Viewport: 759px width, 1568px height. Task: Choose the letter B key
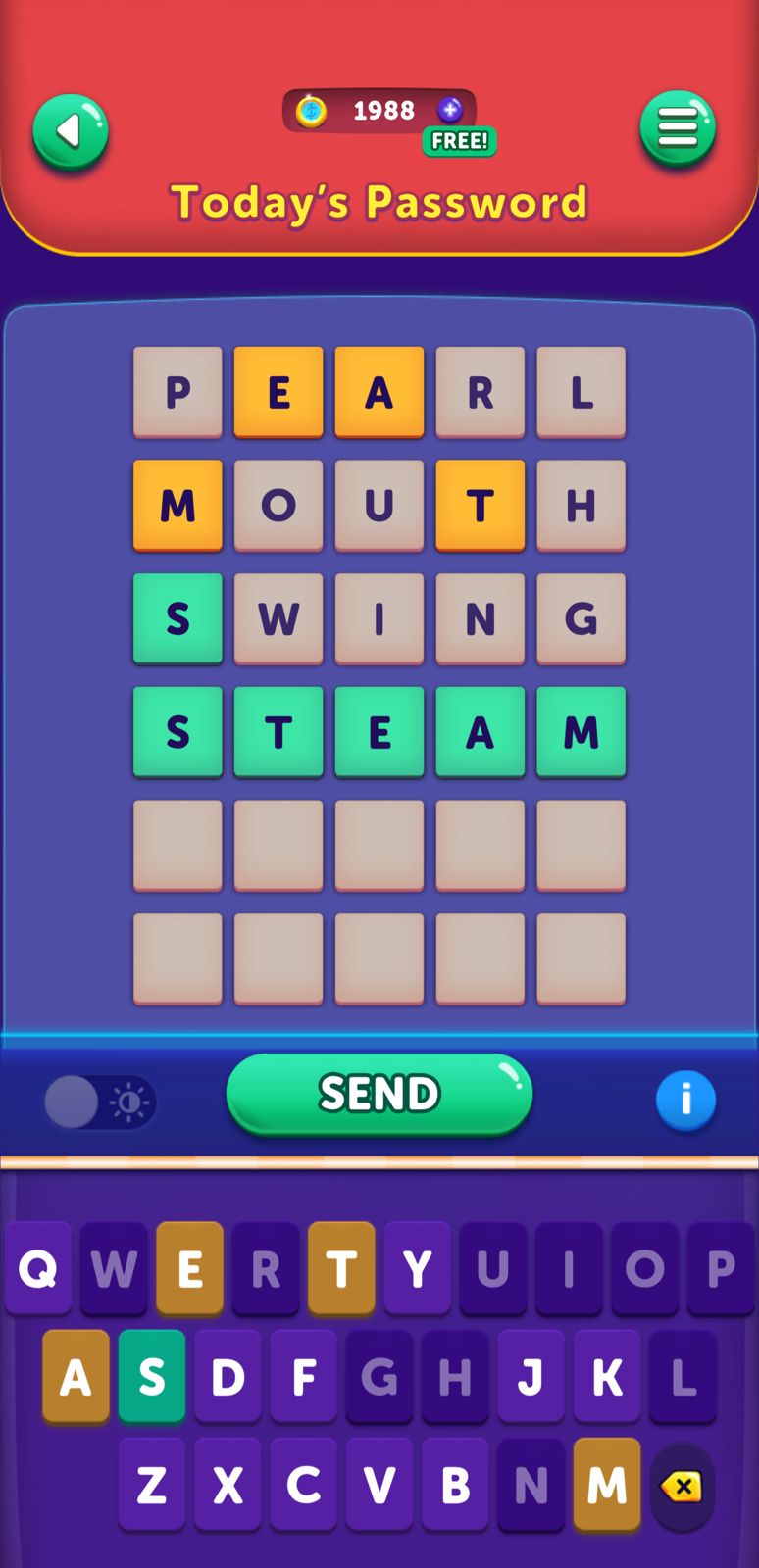455,1485
